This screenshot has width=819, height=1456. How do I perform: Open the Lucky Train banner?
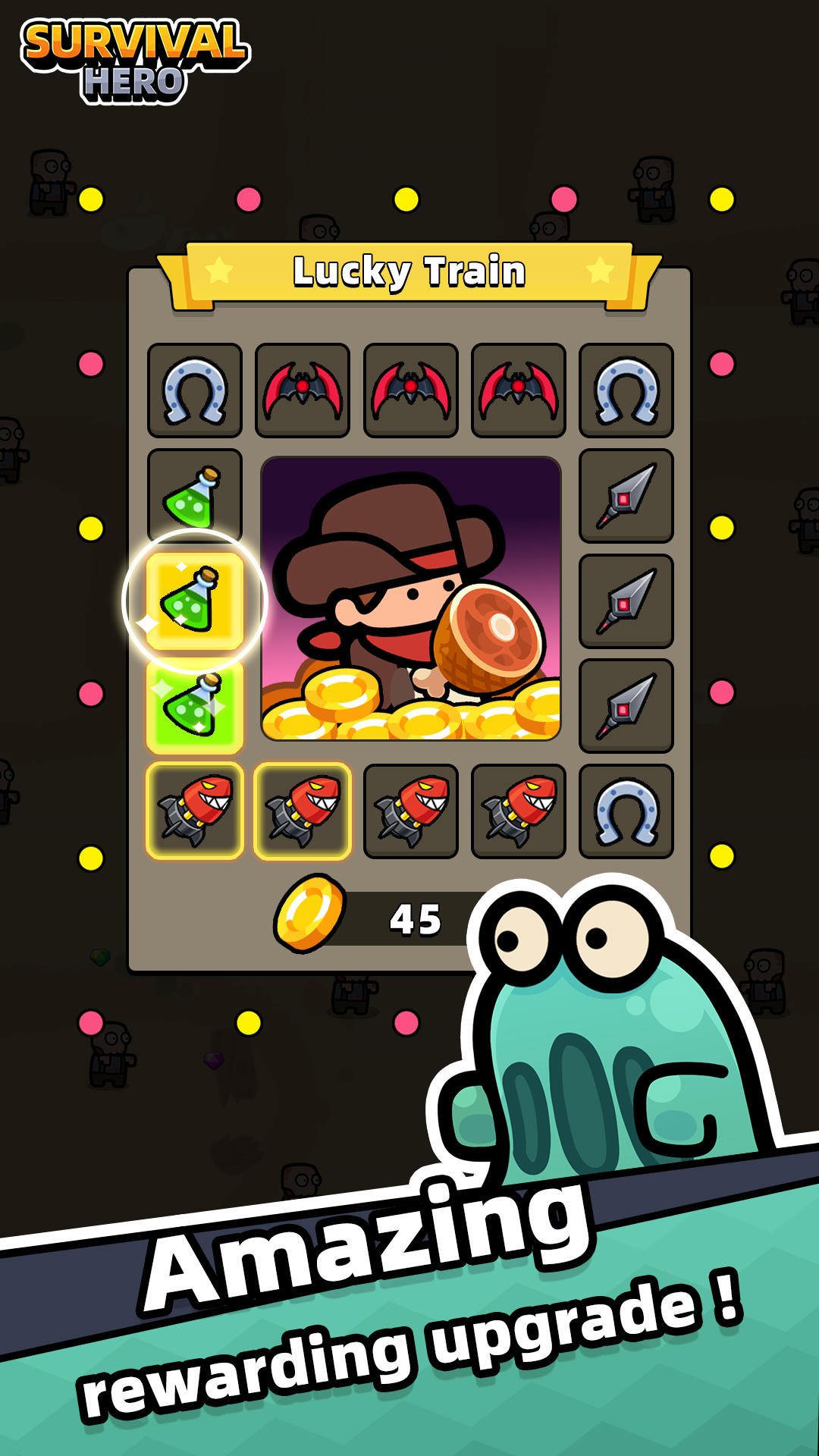tap(409, 273)
